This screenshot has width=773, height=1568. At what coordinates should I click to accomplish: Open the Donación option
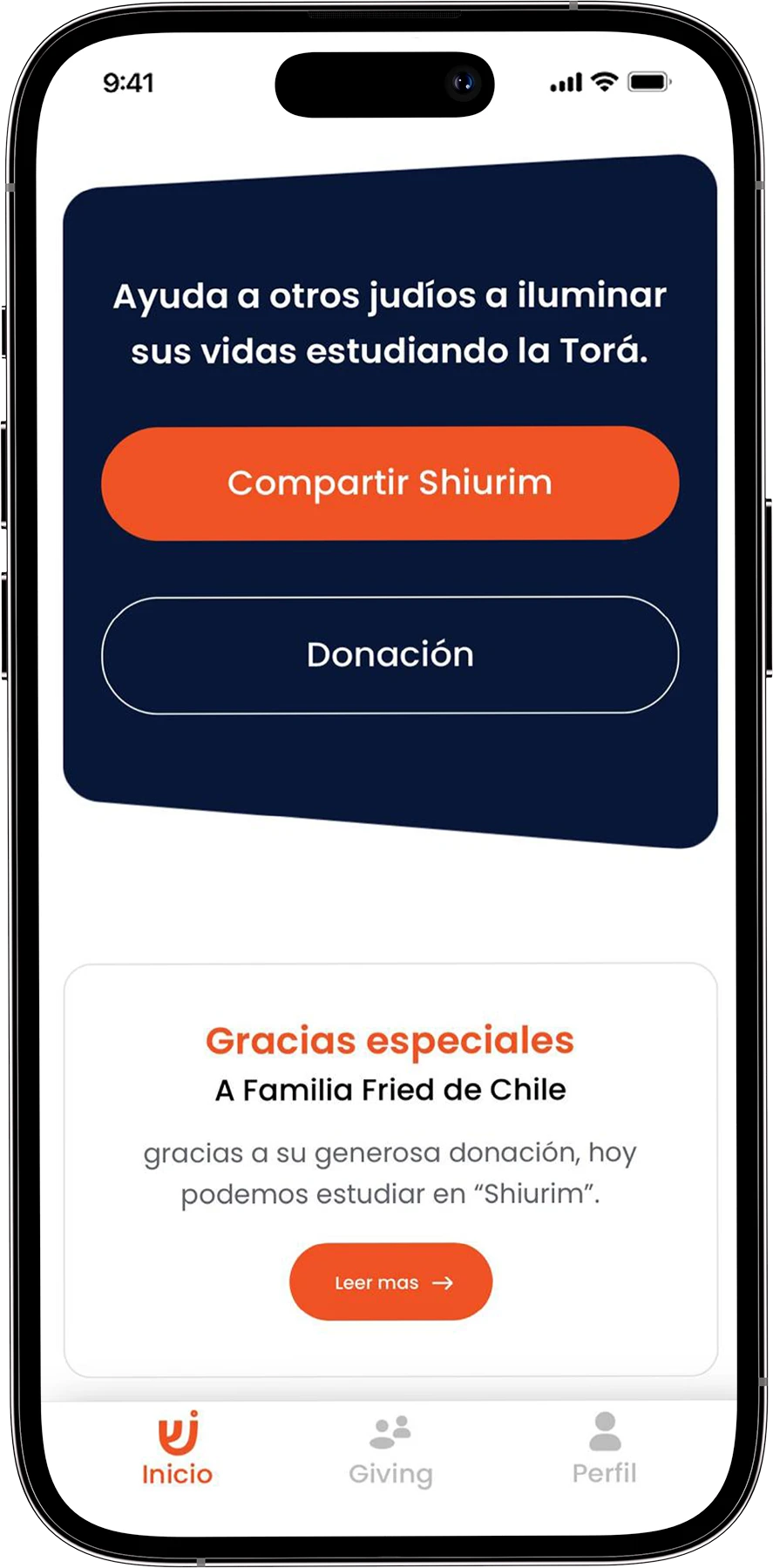pyautogui.click(x=390, y=655)
